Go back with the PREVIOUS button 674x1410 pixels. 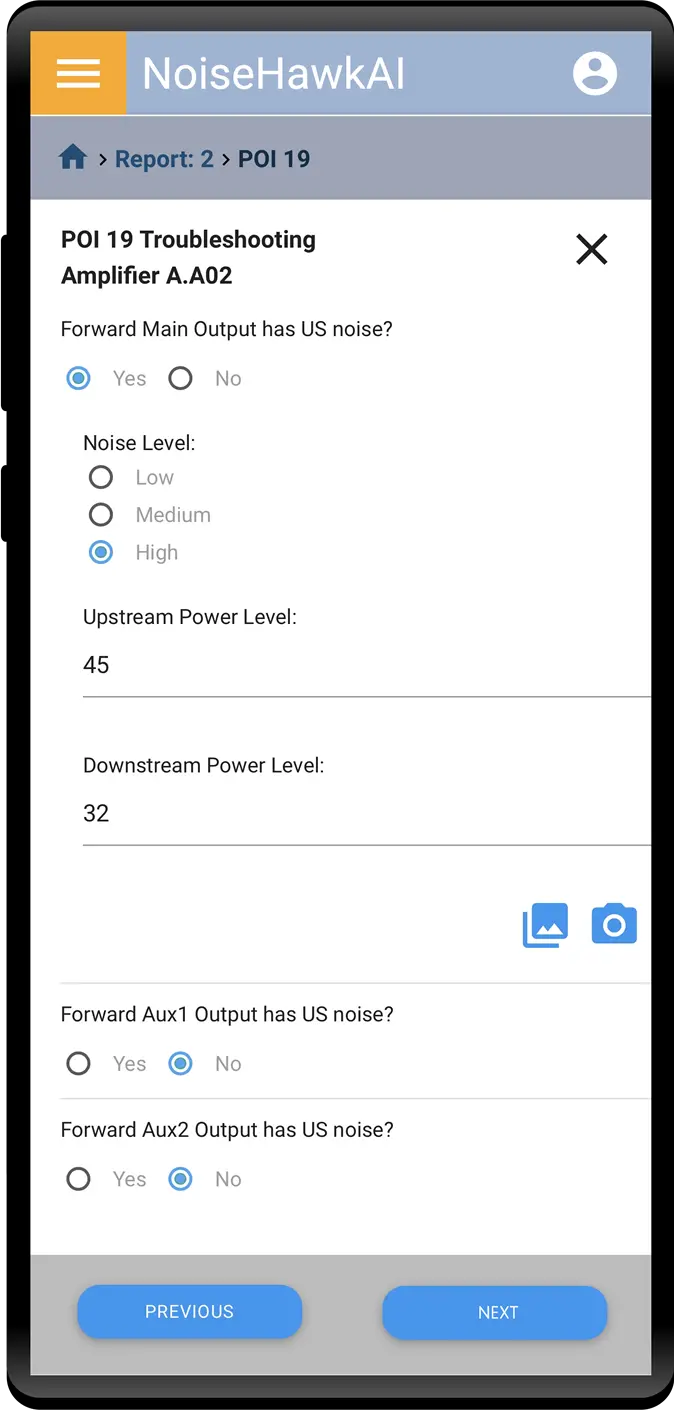coord(189,1311)
